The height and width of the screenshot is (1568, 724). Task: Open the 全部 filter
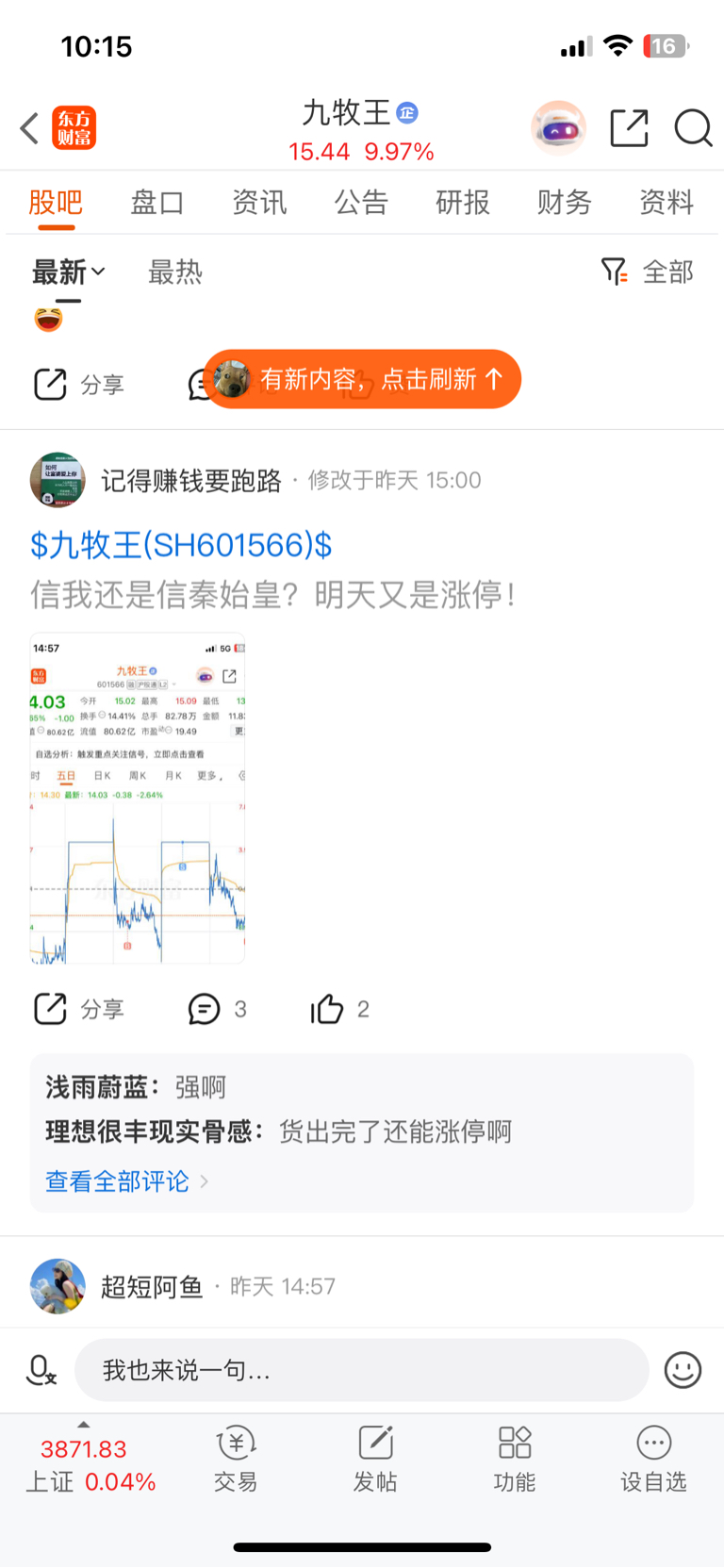click(649, 272)
